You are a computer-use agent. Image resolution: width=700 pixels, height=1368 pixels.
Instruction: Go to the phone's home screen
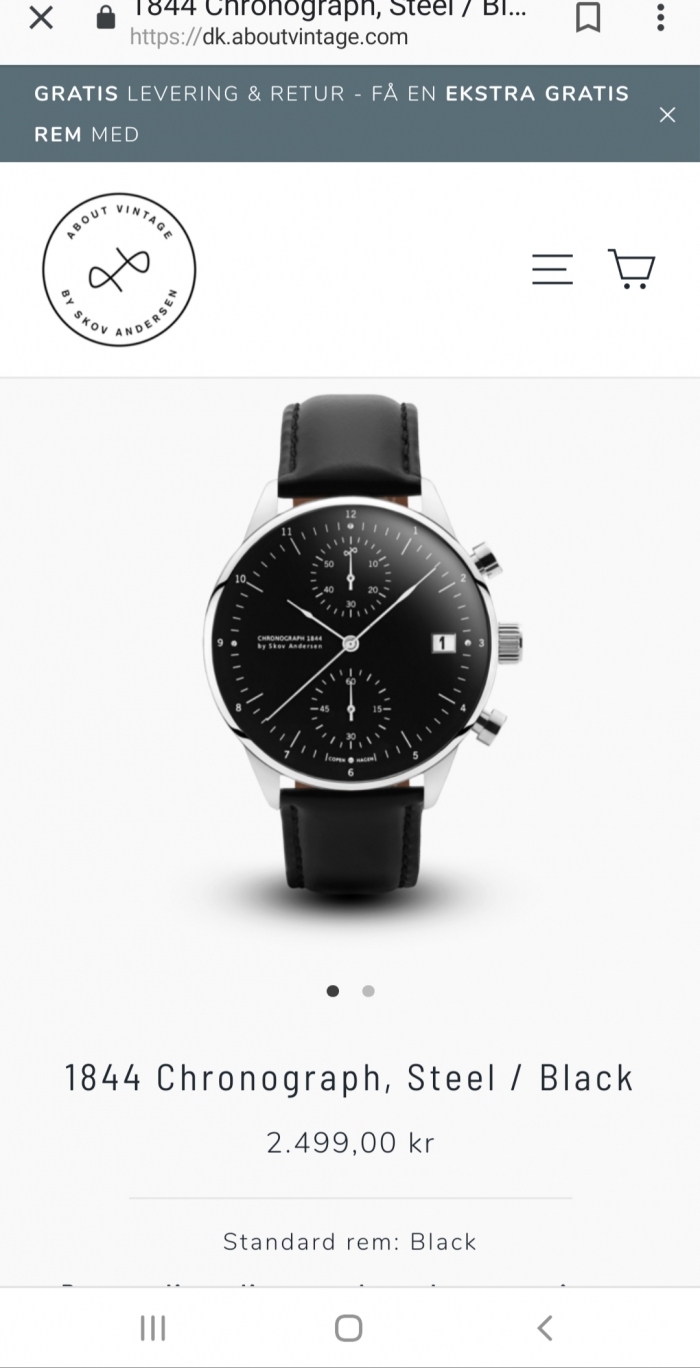click(x=348, y=1328)
